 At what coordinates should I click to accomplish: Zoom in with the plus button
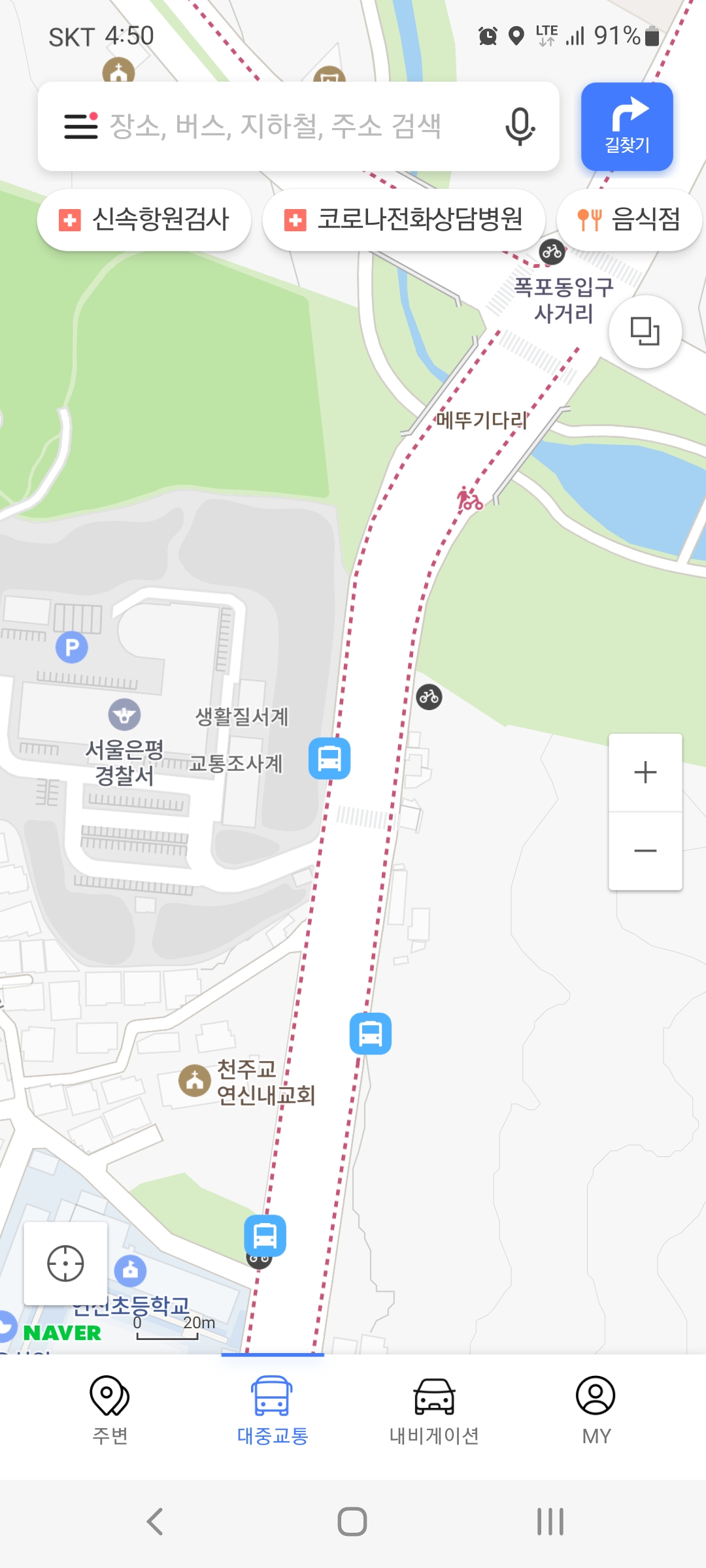point(645,772)
